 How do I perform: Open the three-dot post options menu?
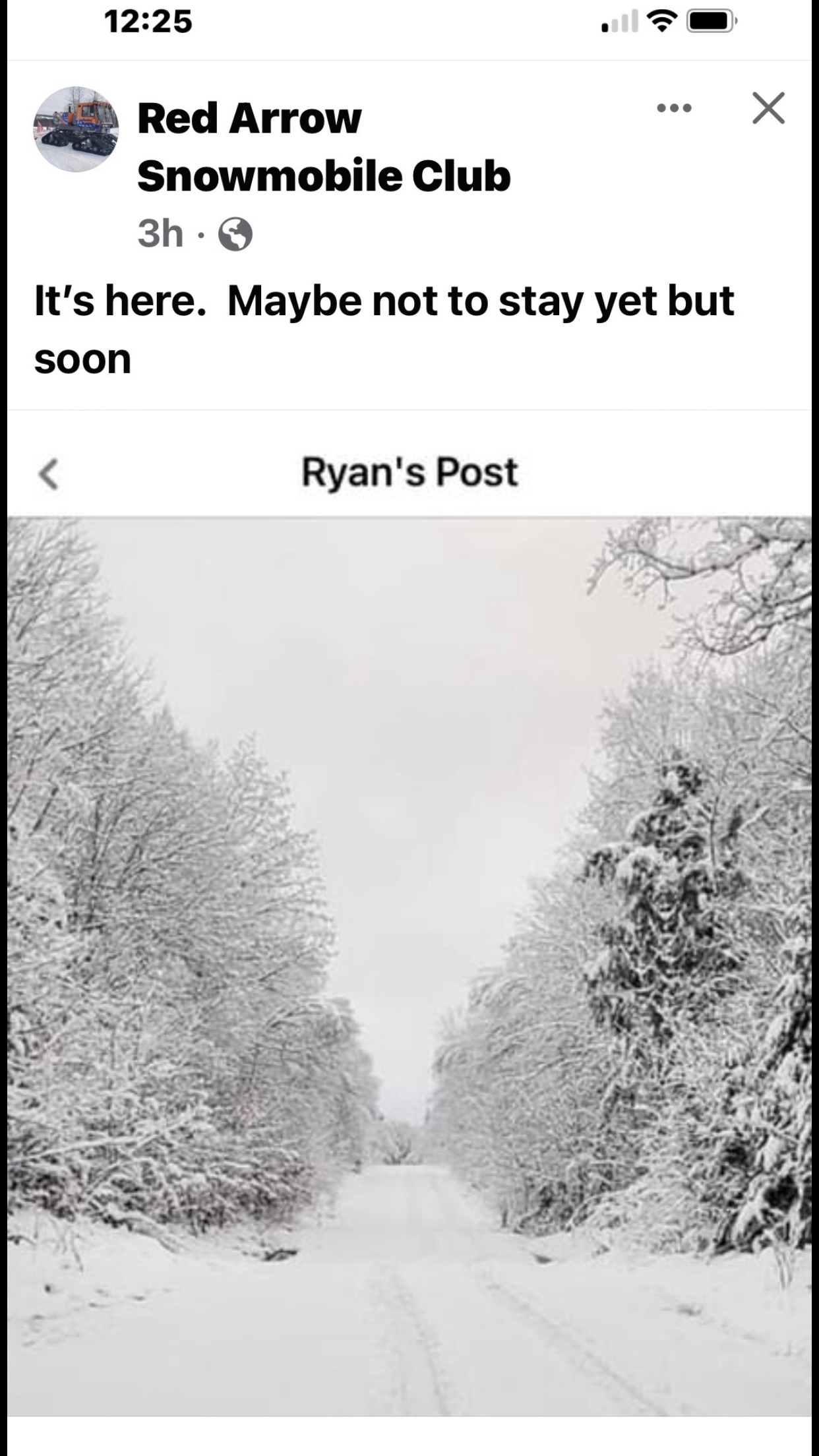coord(674,108)
